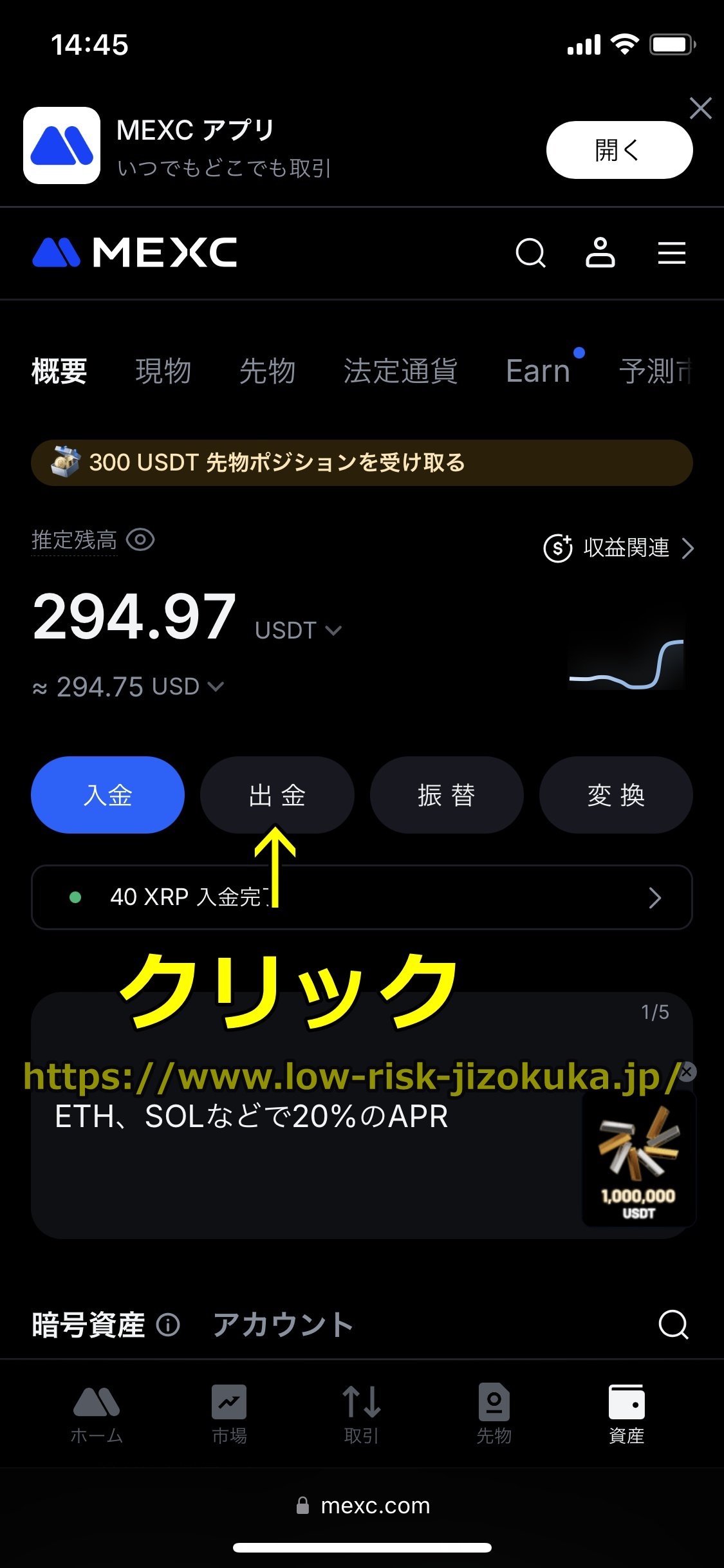Open the search icon in the header
This screenshot has width=724, height=1568.
(531, 253)
